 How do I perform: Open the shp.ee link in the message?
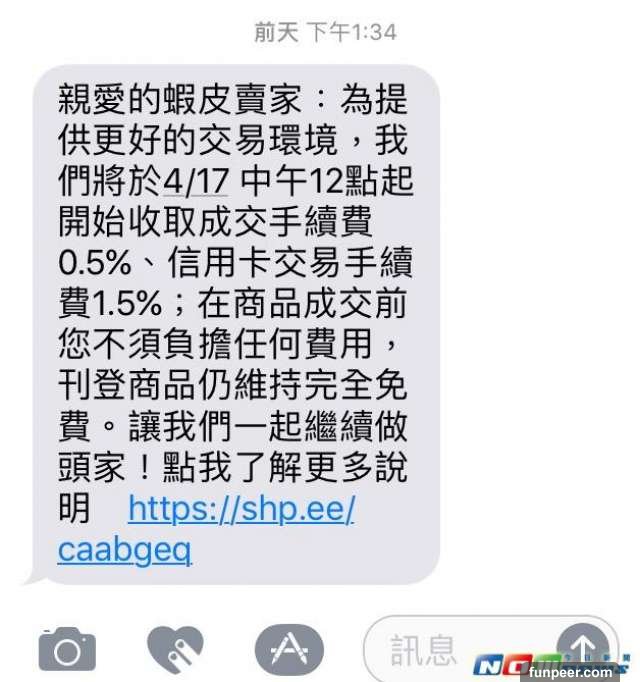241,510
